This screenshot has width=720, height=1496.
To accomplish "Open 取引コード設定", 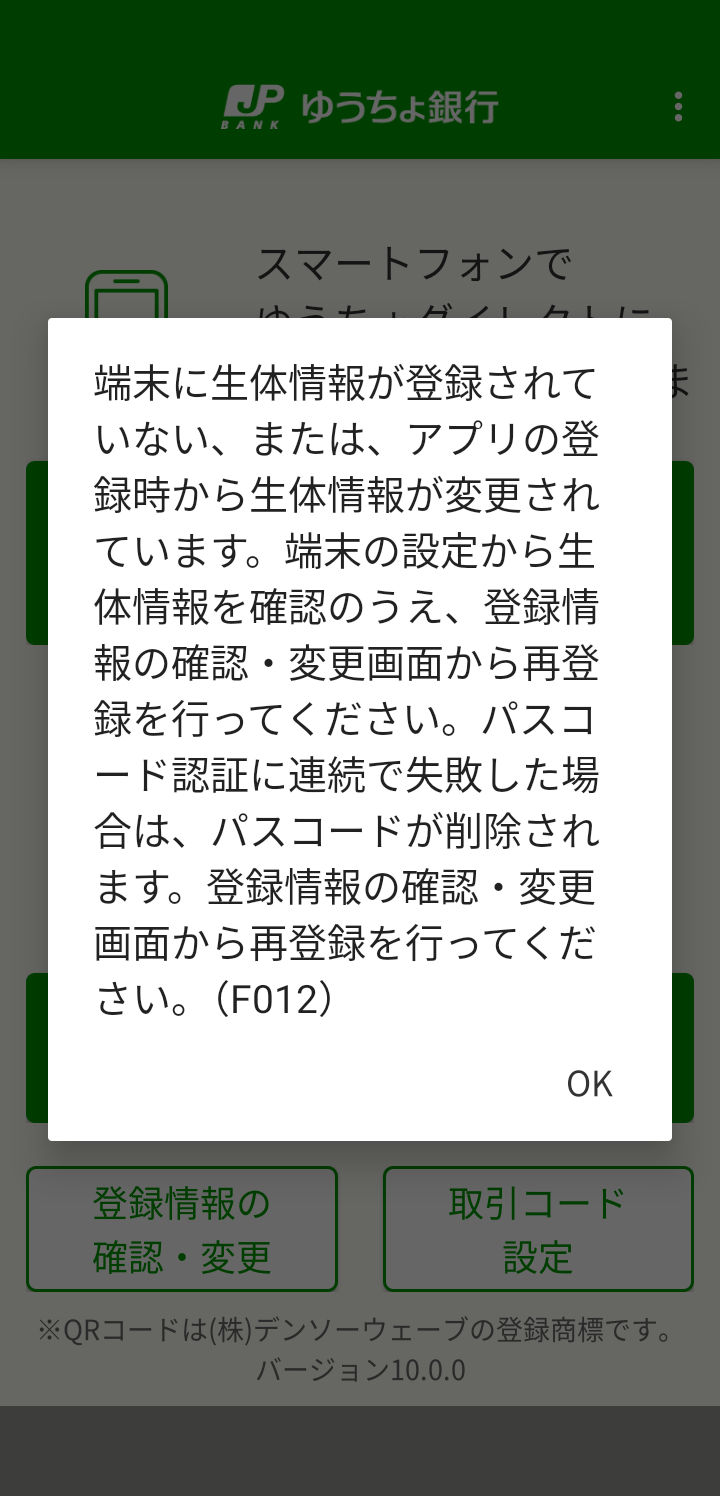I will click(x=538, y=1229).
